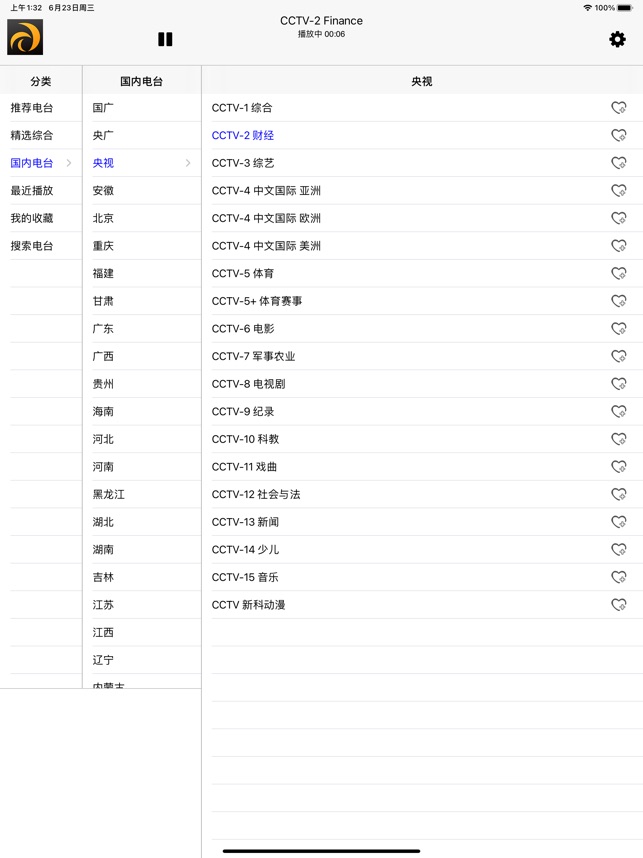Go to 我的收藏
This screenshot has height=858, width=643.
click(32, 218)
